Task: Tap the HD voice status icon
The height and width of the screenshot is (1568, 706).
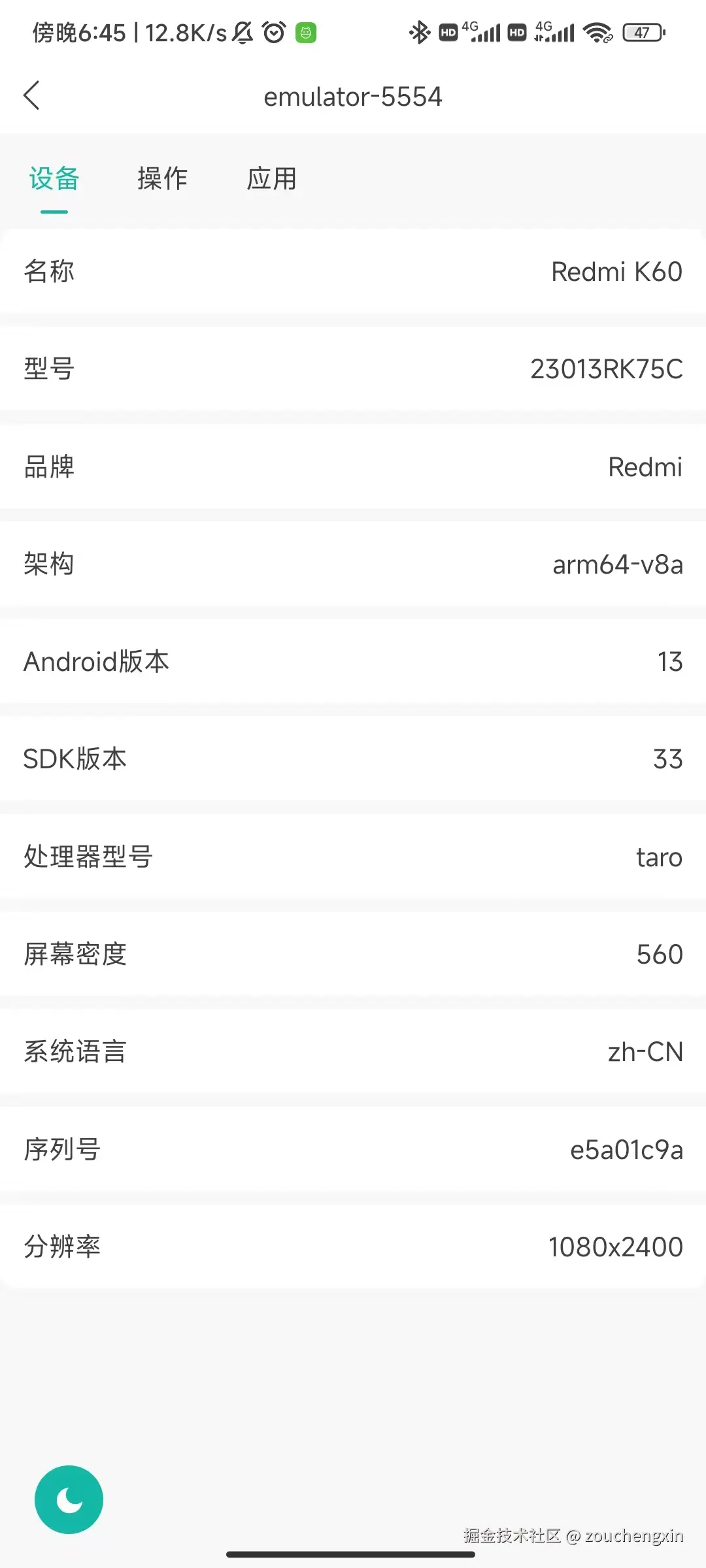Action: coord(447,32)
